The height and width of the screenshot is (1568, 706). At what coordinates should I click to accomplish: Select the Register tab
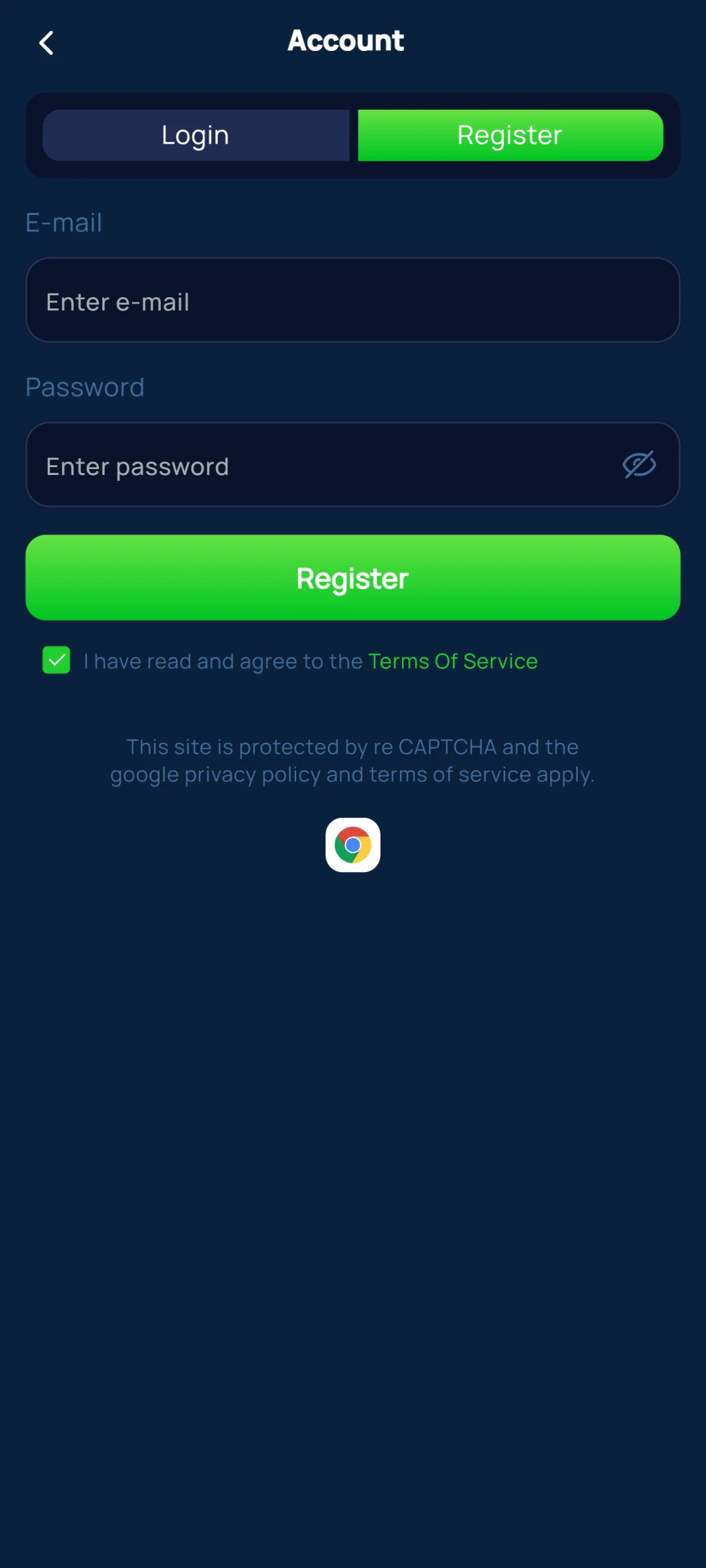(510, 135)
